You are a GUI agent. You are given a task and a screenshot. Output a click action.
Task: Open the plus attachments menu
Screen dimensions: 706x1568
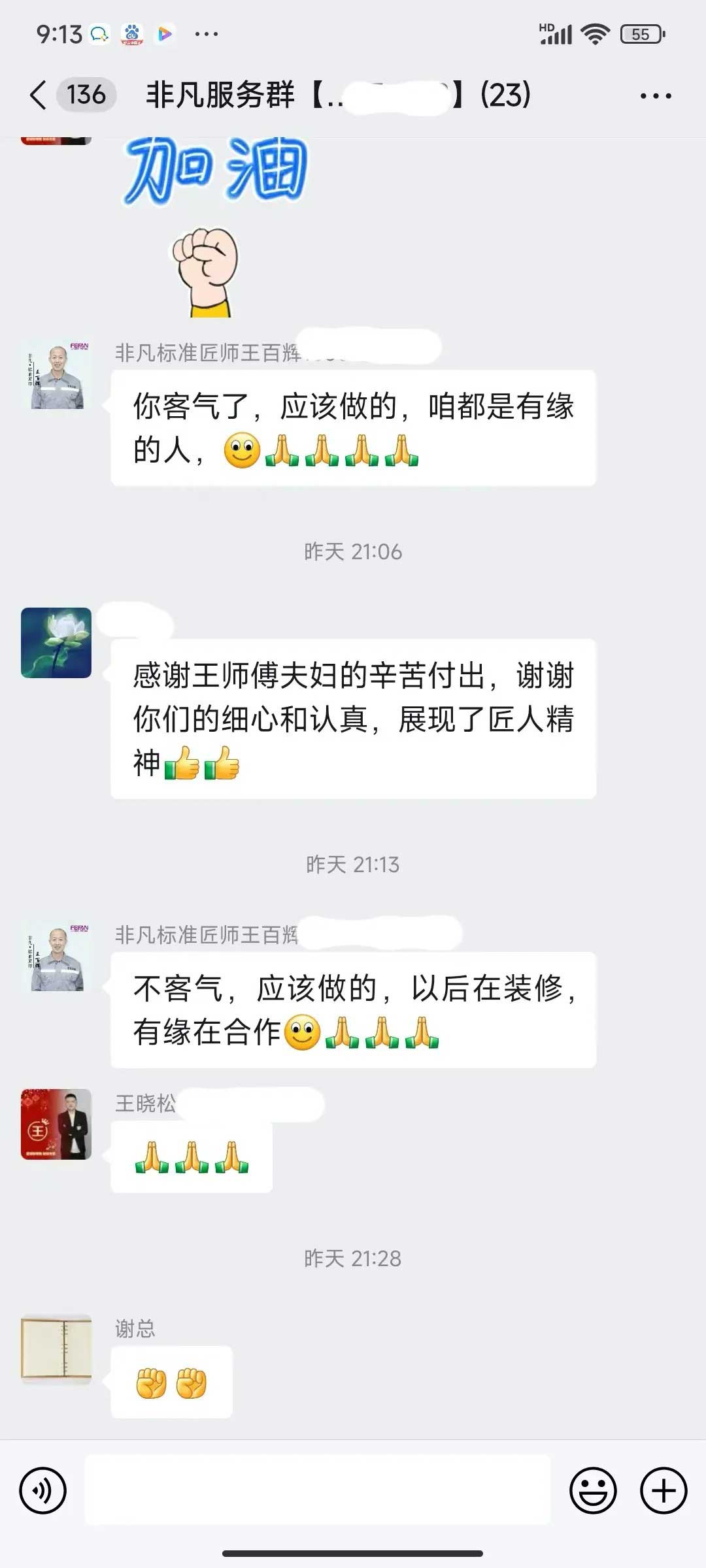pos(663,1491)
